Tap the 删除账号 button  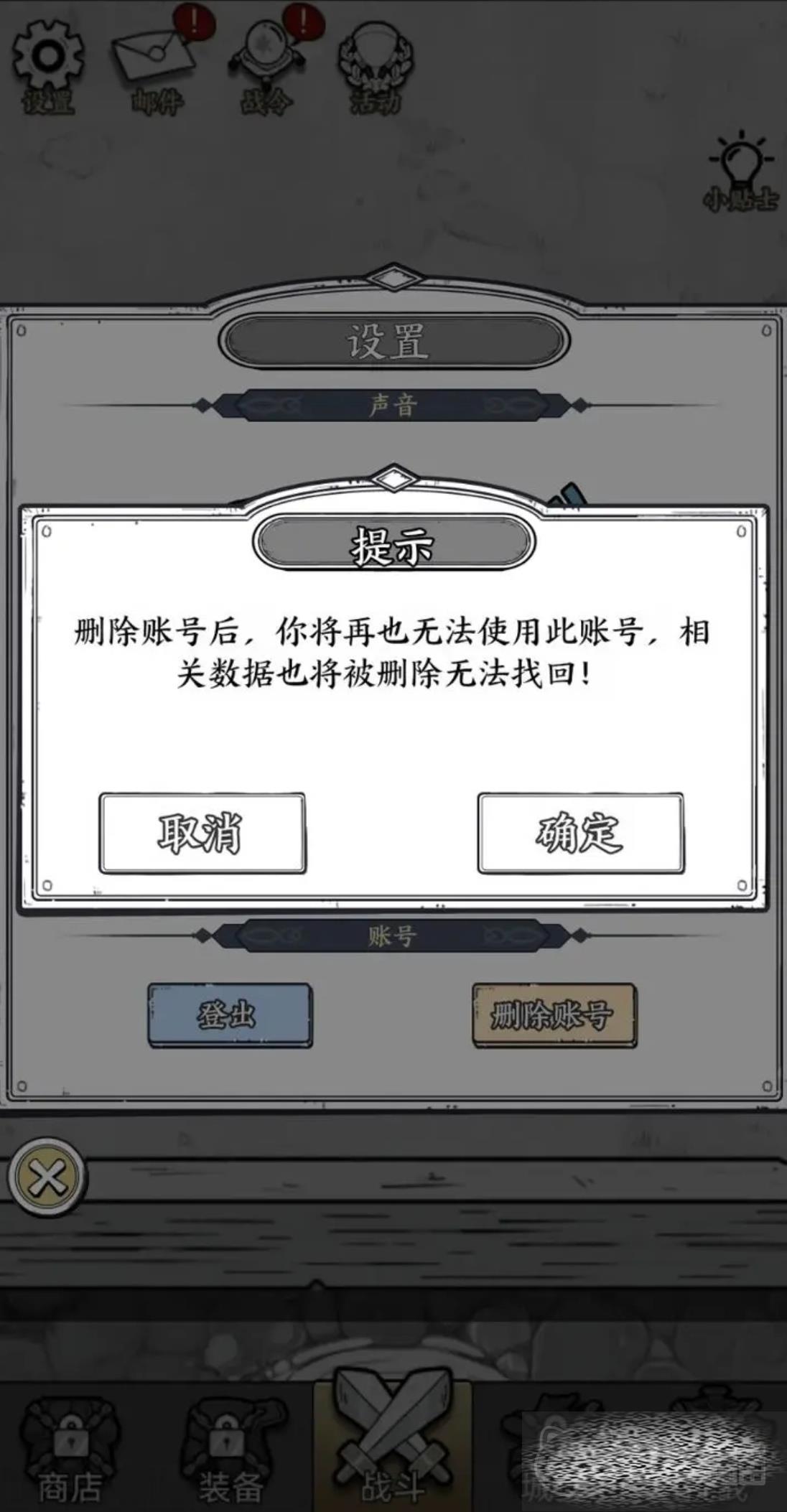554,1015
